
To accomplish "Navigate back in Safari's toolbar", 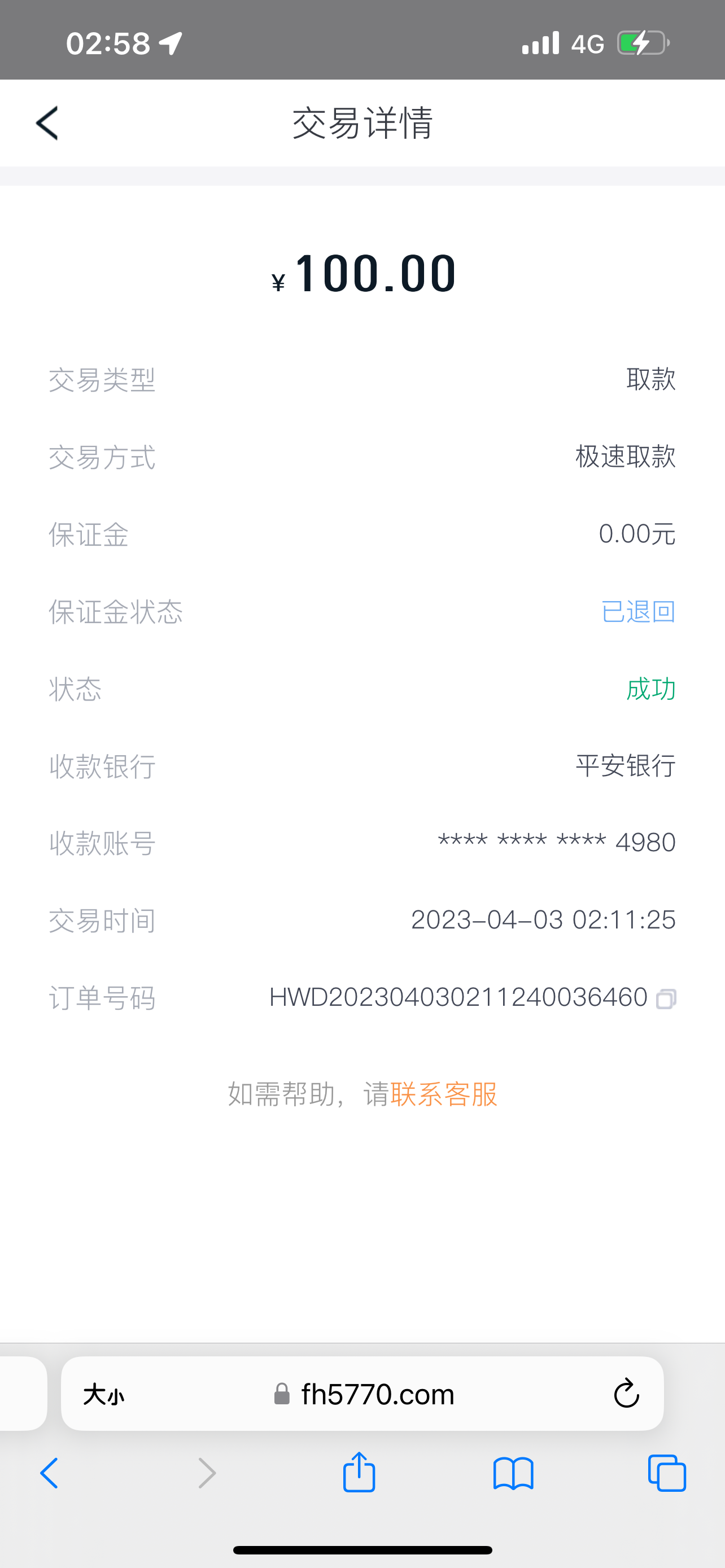I will 49,1474.
